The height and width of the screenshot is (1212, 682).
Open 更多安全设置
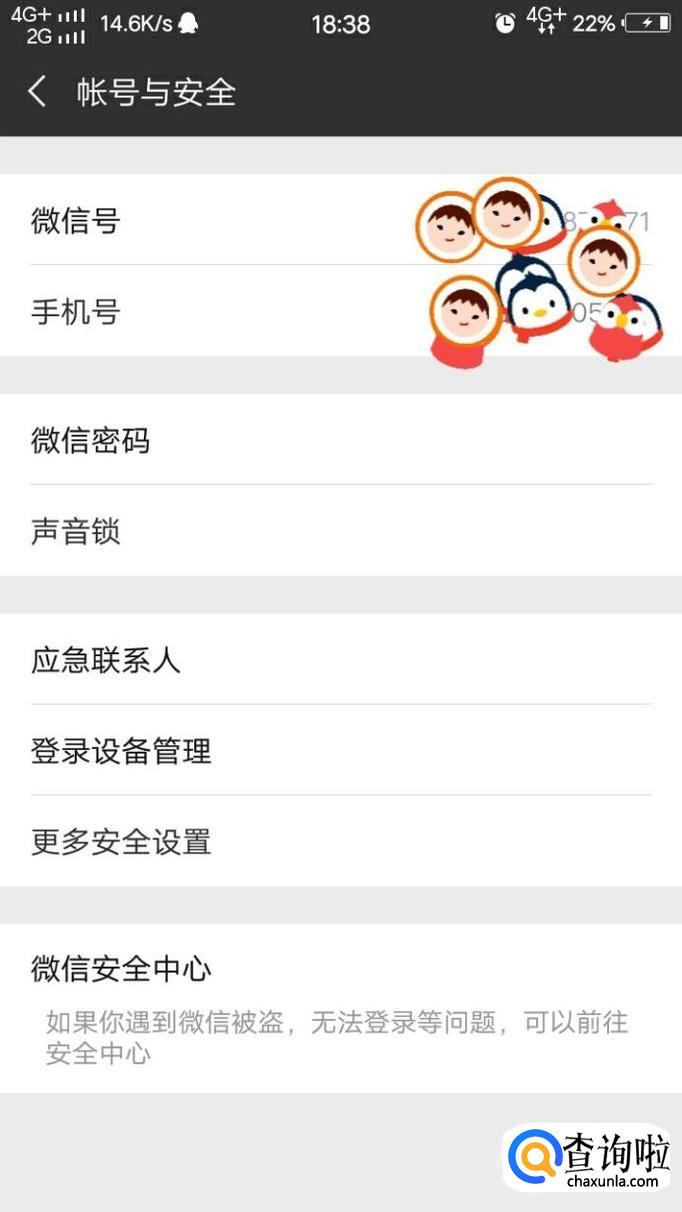tap(340, 841)
